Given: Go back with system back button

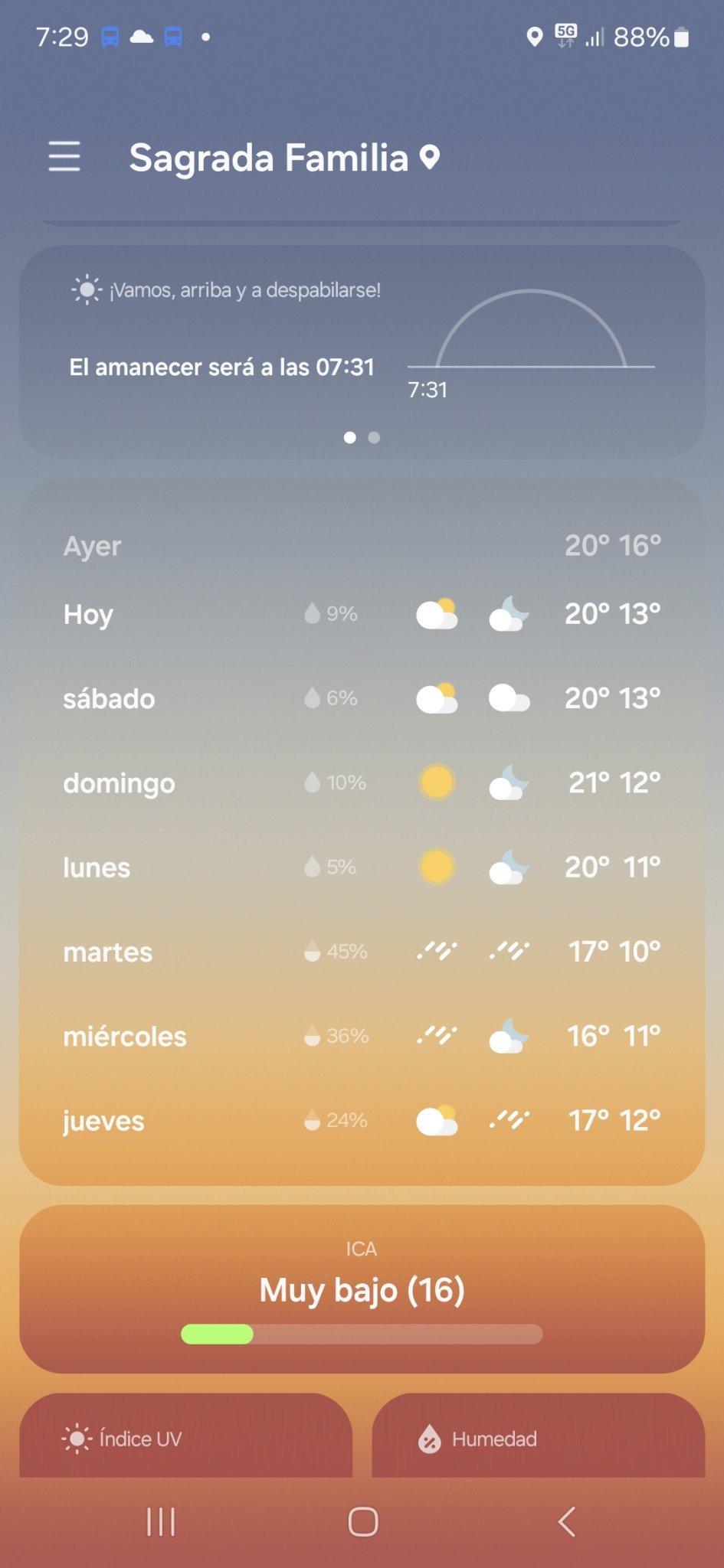Looking at the screenshot, I should 566,1521.
